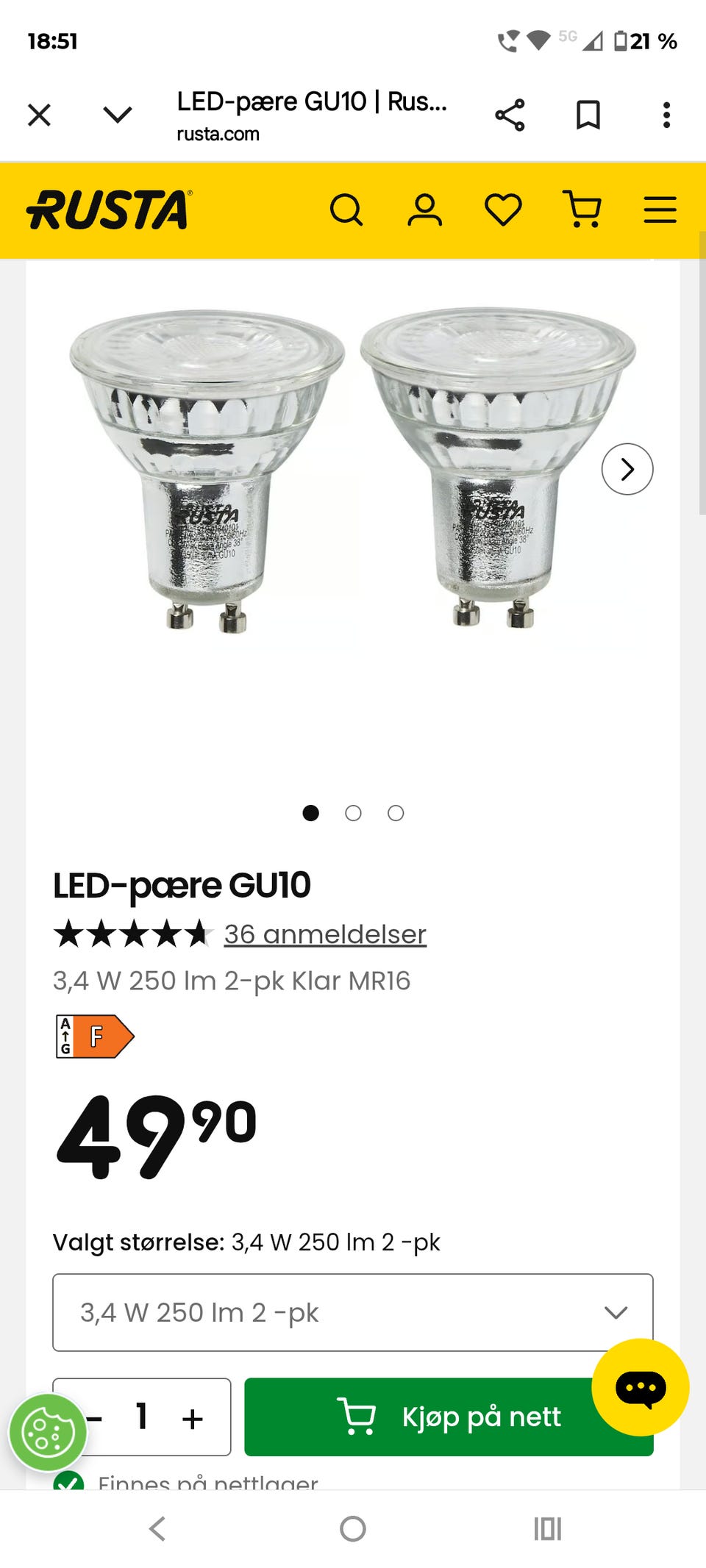The image size is (706, 1568).
Task: Jump to the second image dot
Action: pos(353,813)
